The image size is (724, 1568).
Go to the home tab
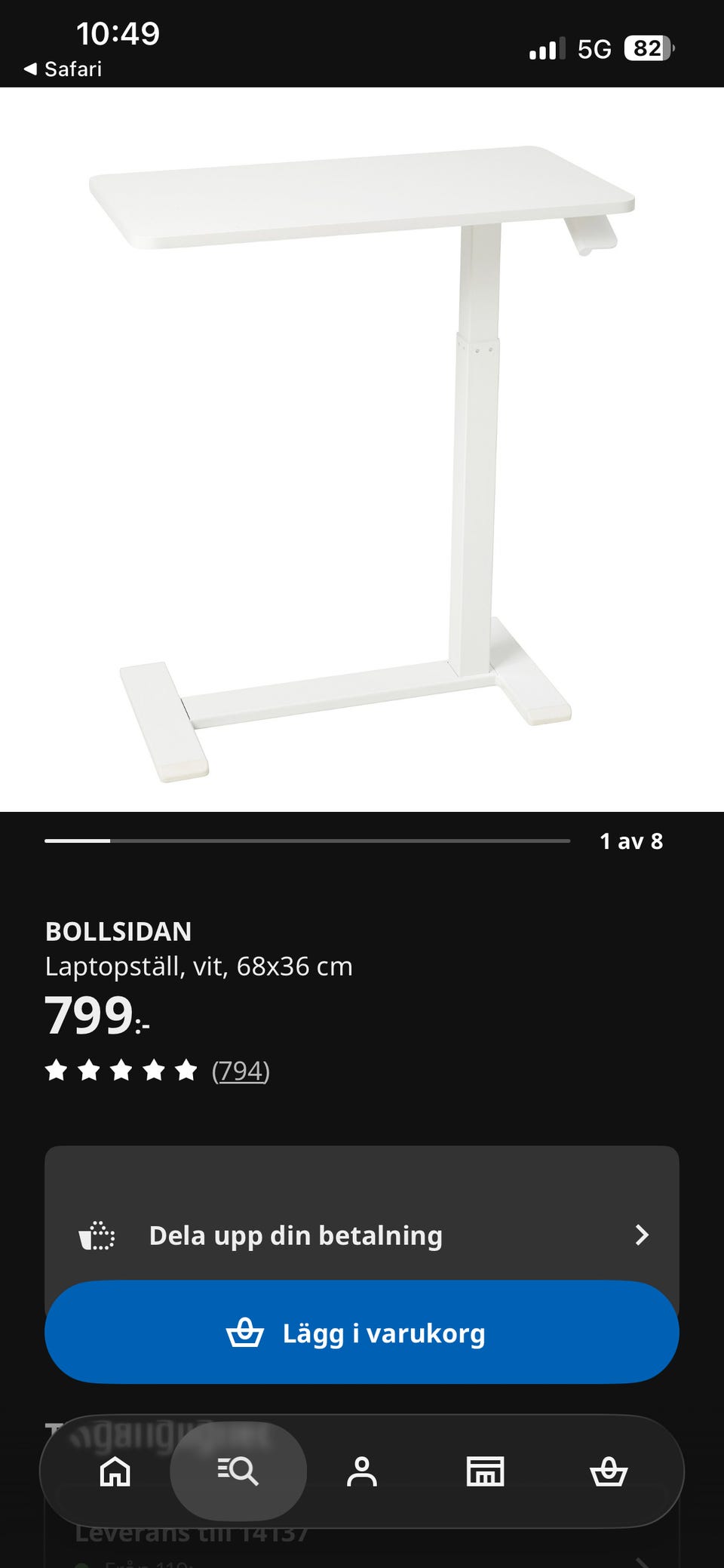tap(115, 1471)
